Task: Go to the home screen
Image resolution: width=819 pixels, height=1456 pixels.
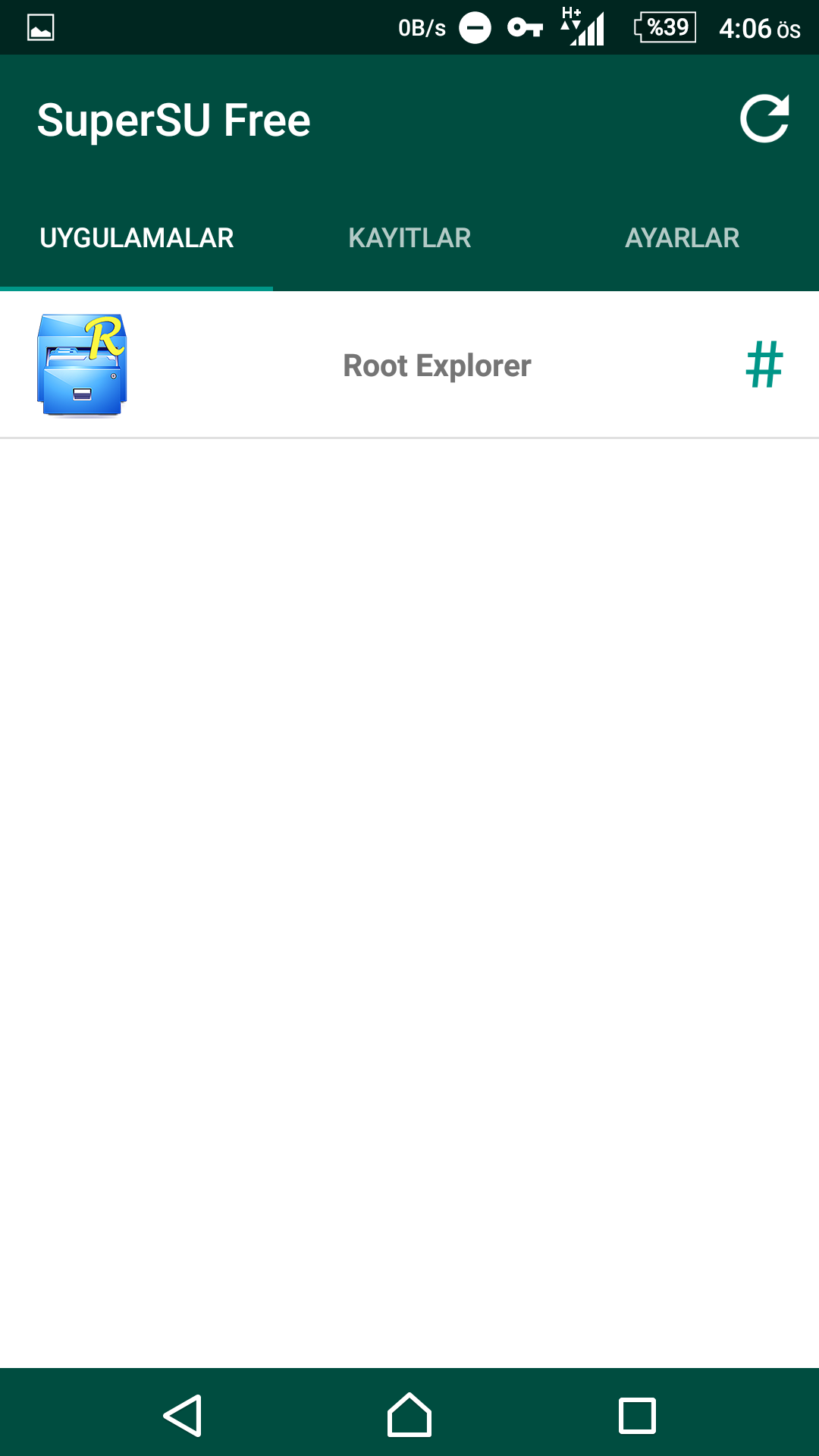Action: pos(409,1415)
